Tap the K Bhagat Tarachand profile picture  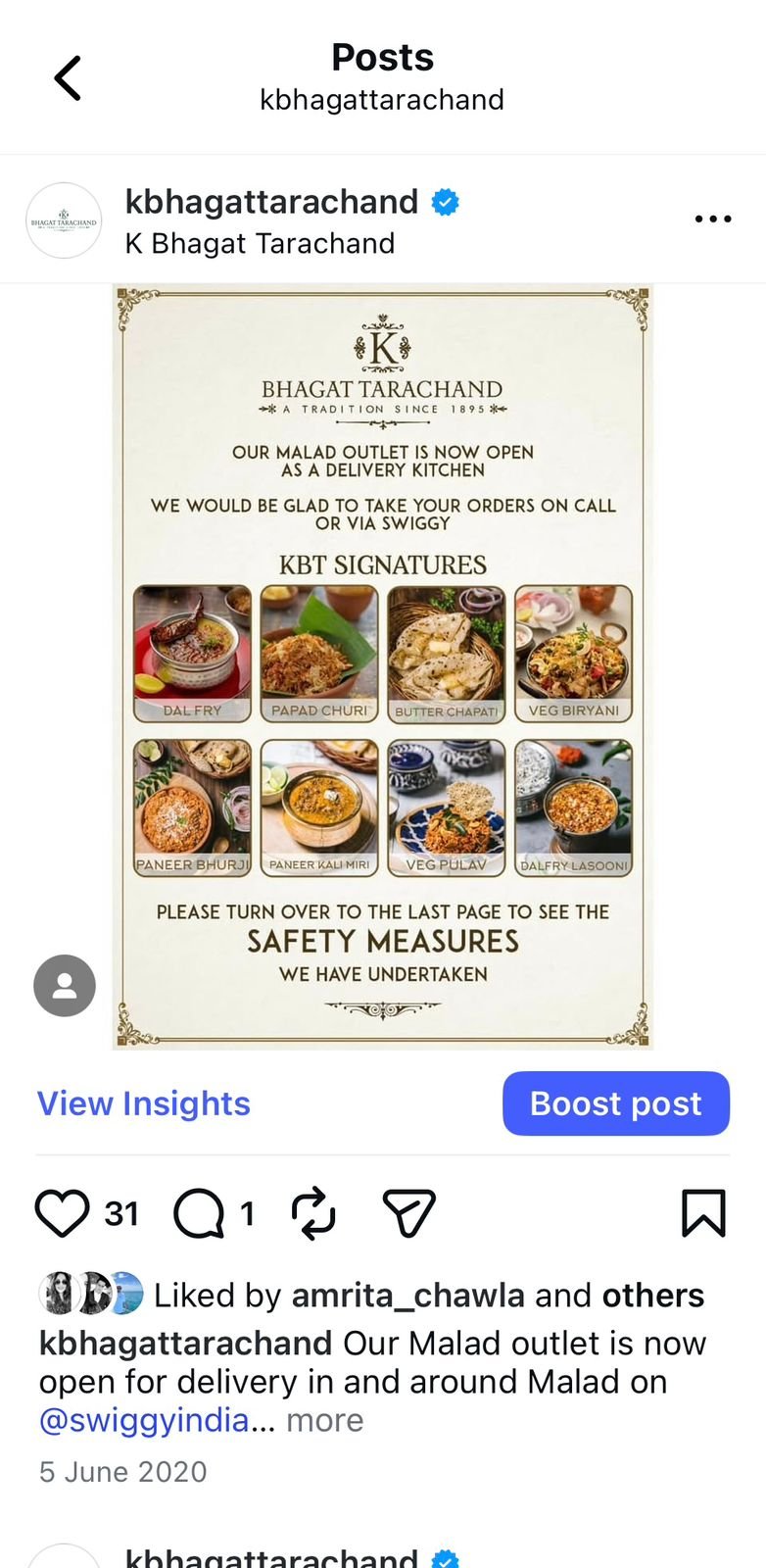[64, 220]
